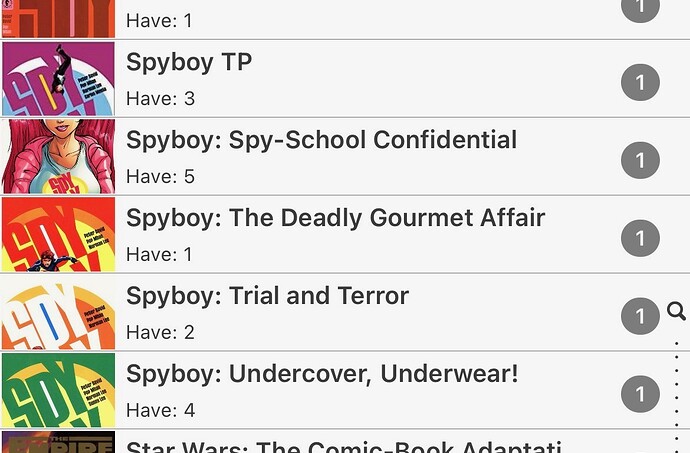Open Star Wars: The Comic-Book Adaptation row

click(340, 444)
